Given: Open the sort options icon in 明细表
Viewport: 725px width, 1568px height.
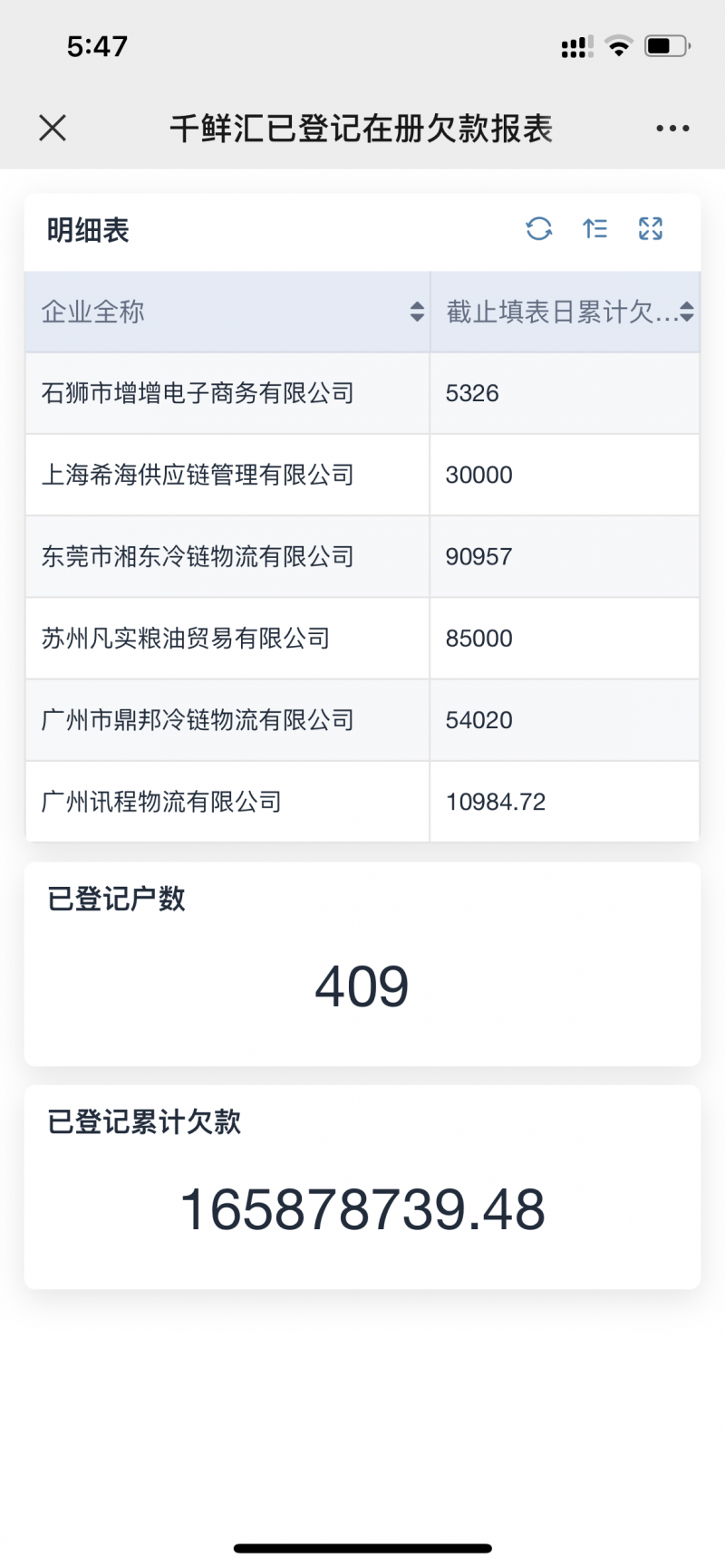Looking at the screenshot, I should [595, 229].
